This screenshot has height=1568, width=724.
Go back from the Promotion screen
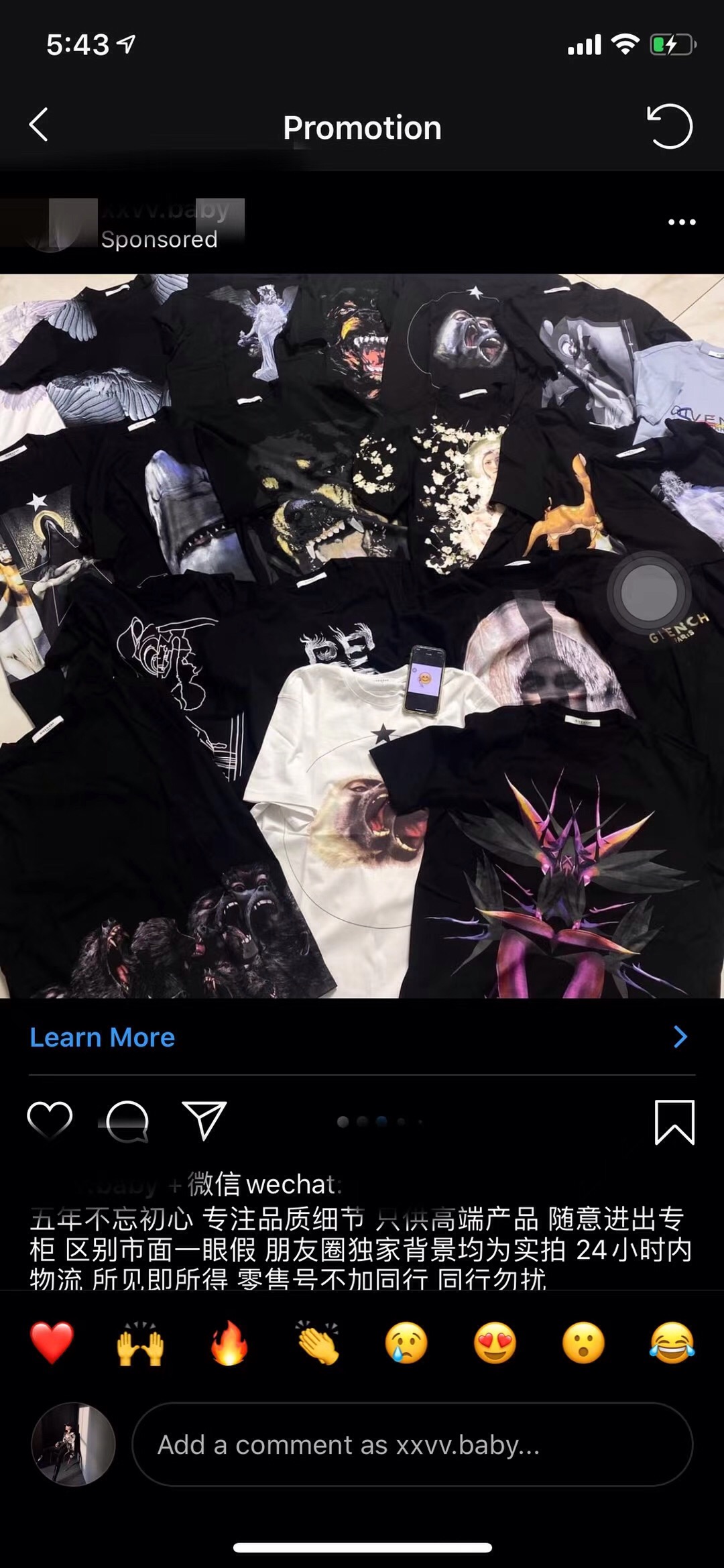[x=39, y=125]
